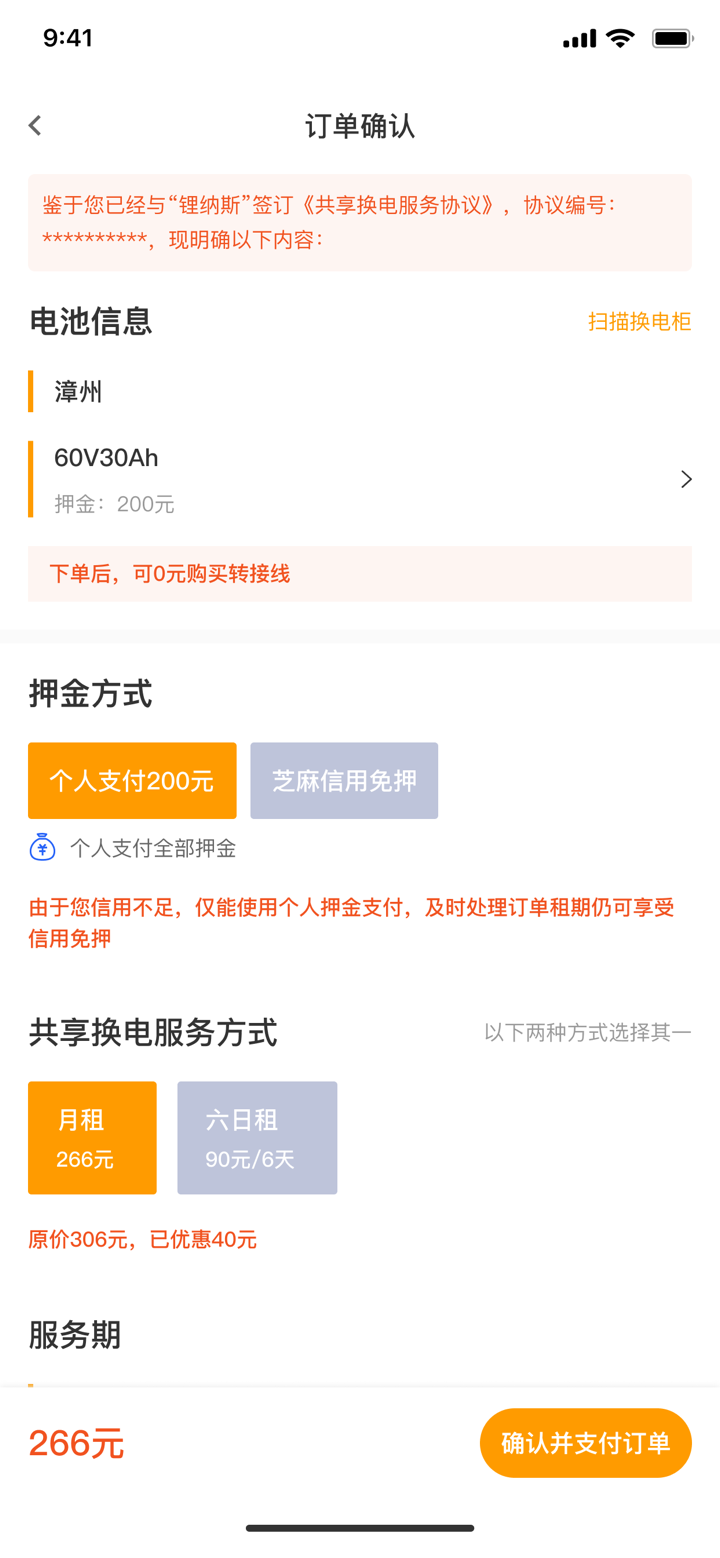Tap the Wi-Fi icon in status bar

[x=620, y=37]
